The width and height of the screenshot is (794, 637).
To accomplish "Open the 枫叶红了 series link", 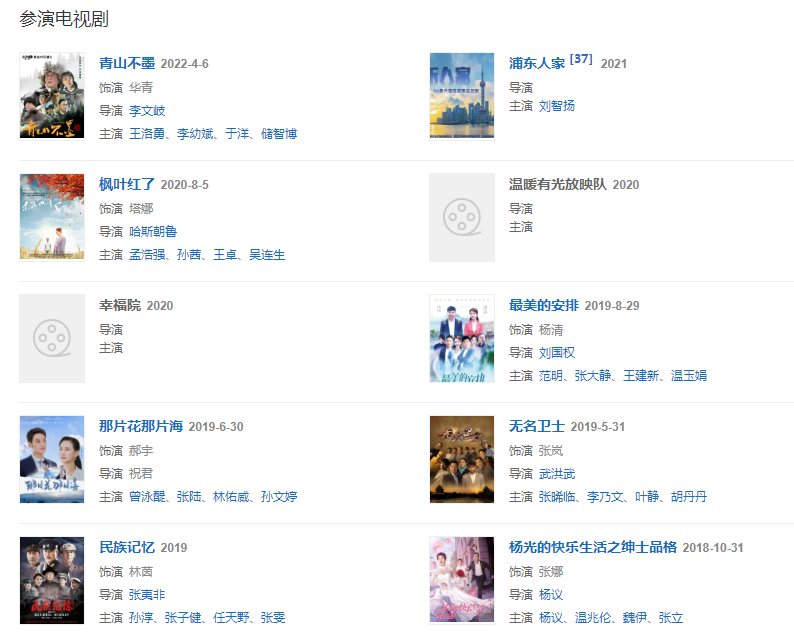I will click(x=126, y=184).
